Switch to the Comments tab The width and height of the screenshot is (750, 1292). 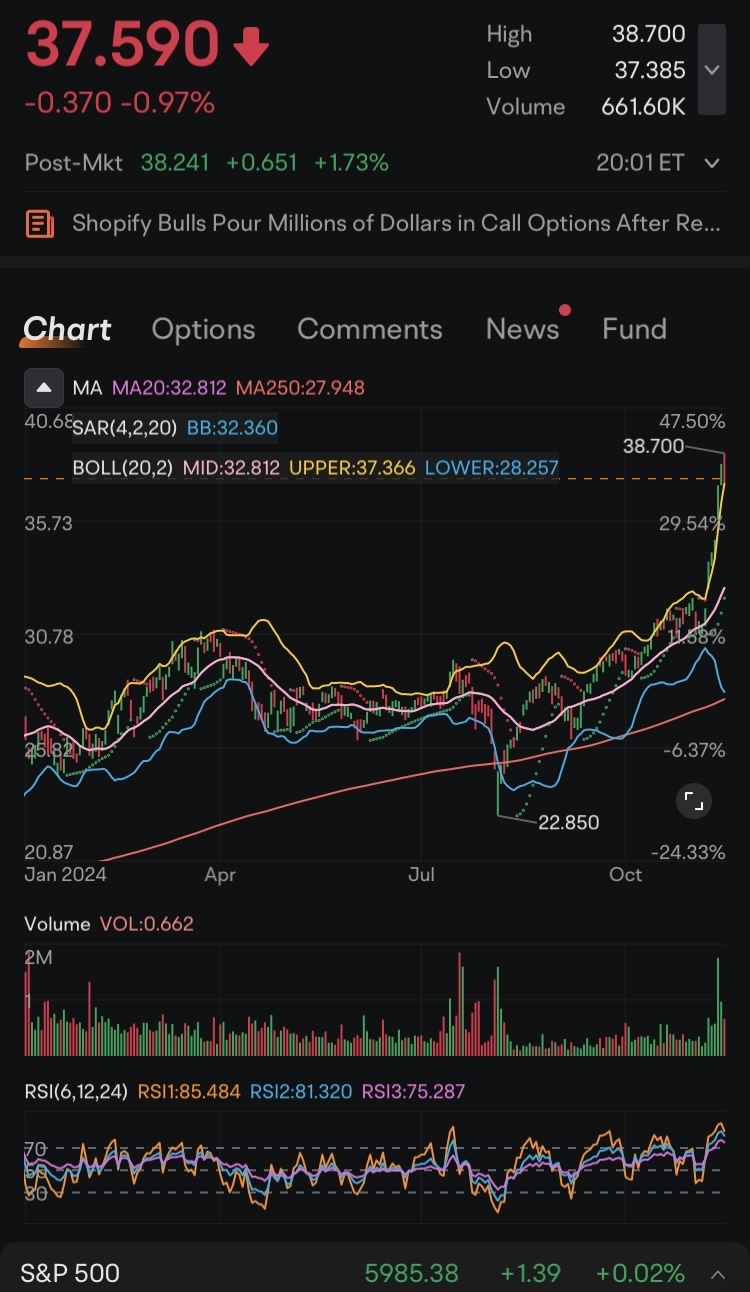coord(370,329)
